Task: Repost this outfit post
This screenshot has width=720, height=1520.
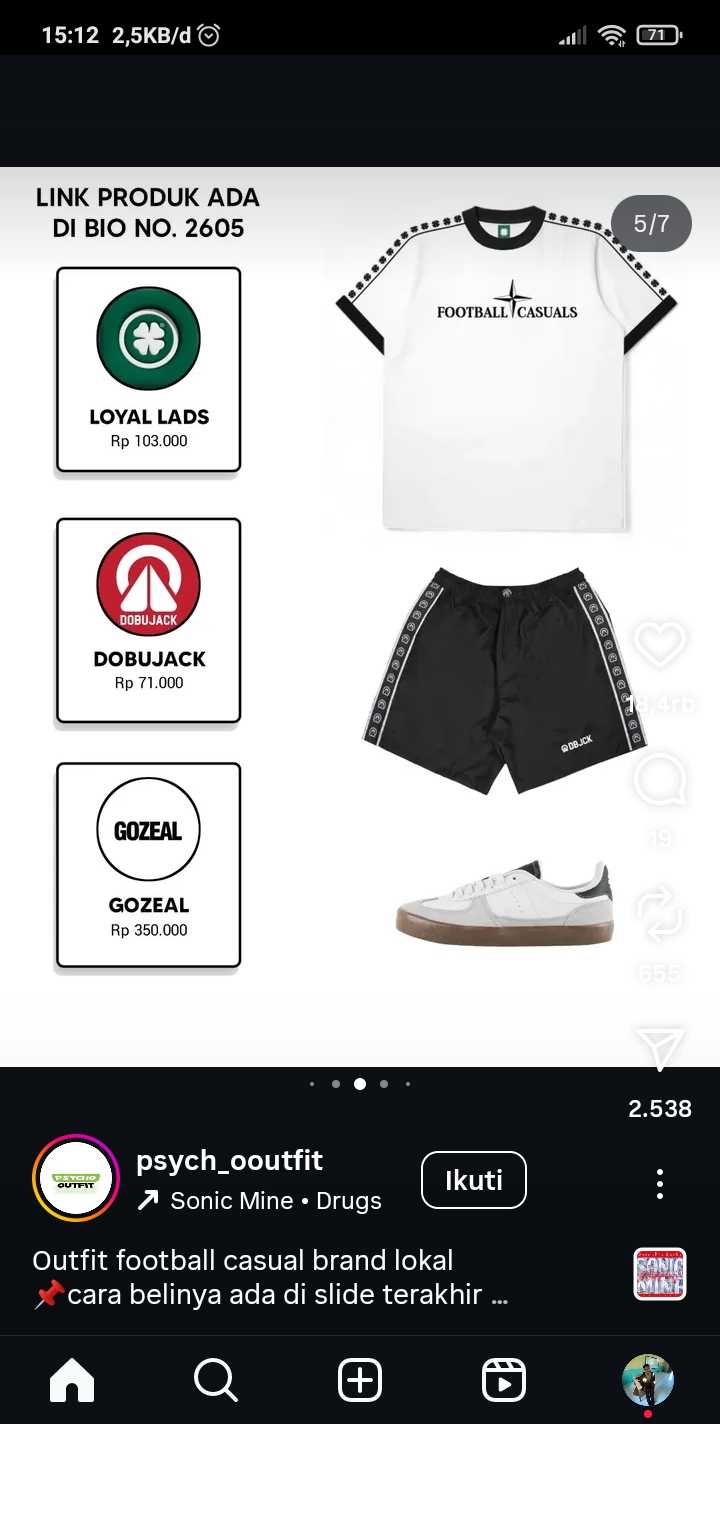Action: 660,915
